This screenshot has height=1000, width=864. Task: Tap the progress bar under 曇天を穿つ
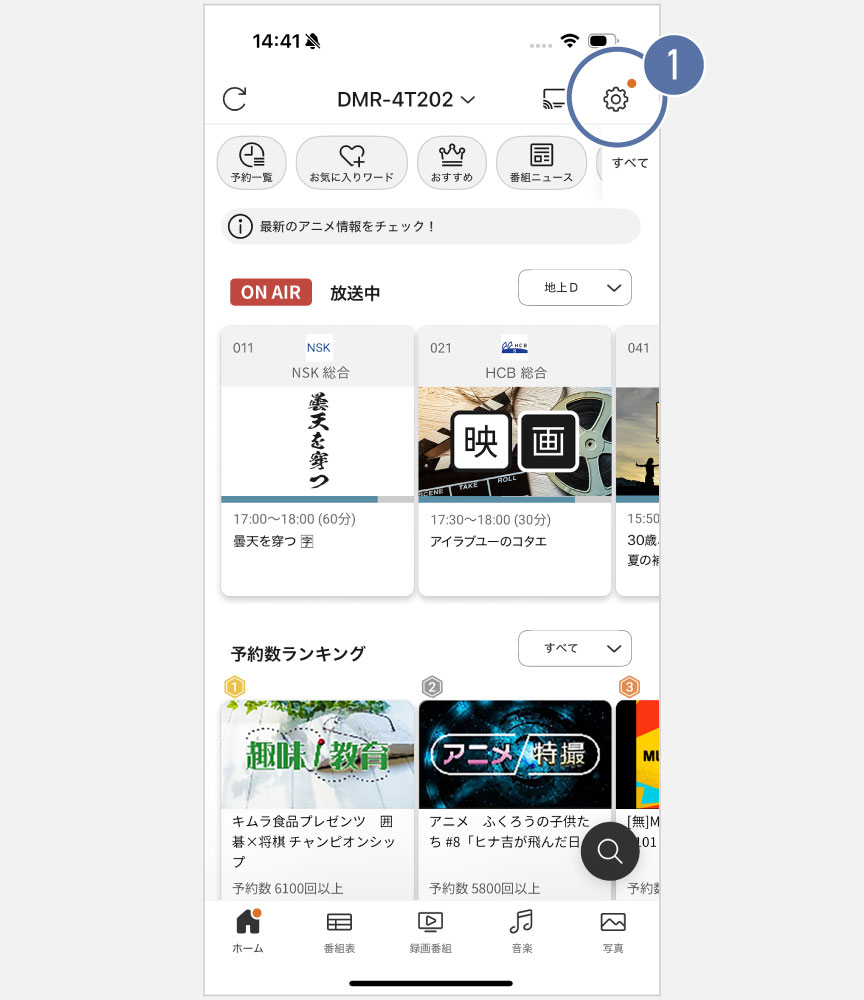(x=317, y=498)
